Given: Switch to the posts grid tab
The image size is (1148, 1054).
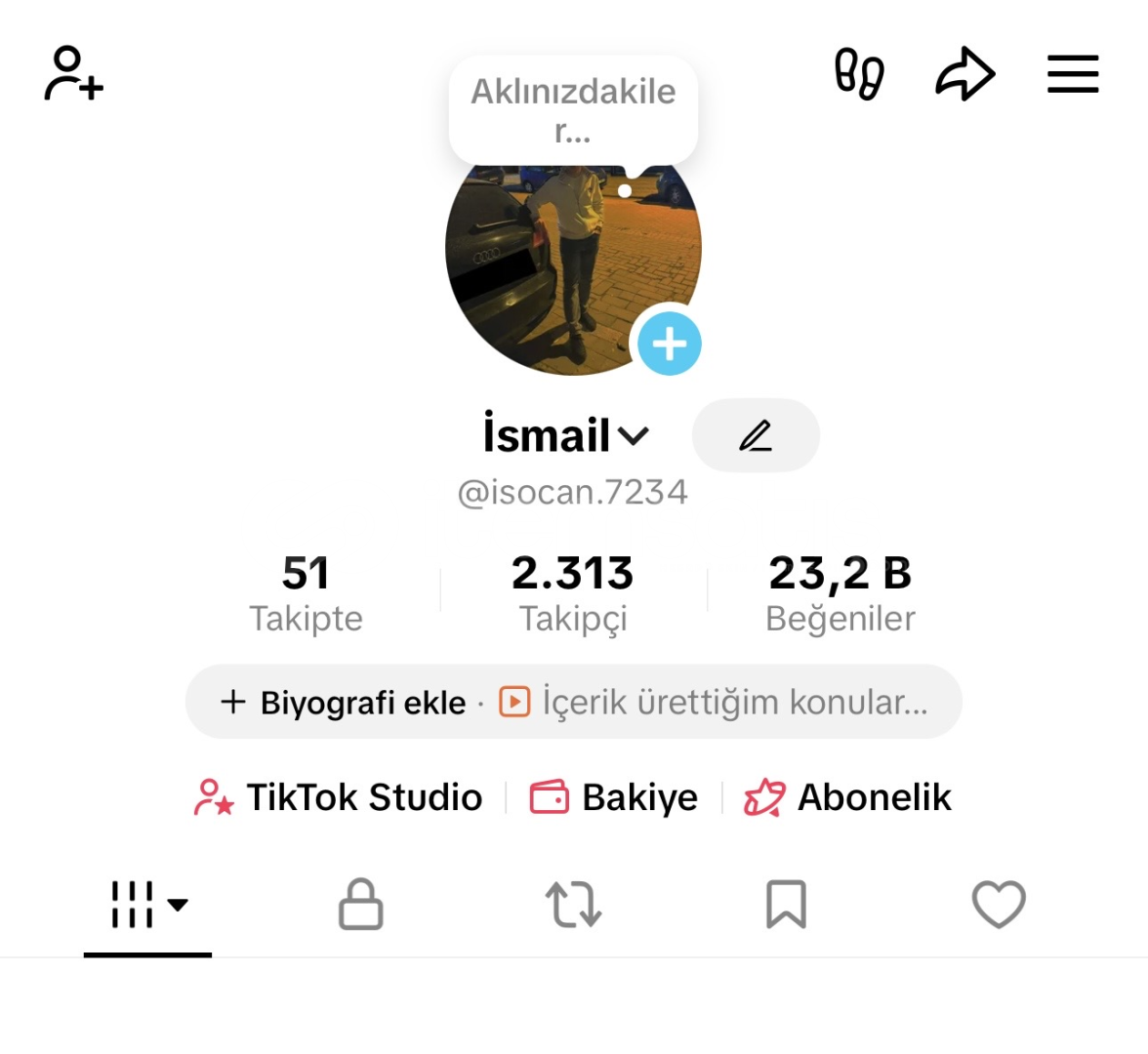Looking at the screenshot, I should 147,905.
